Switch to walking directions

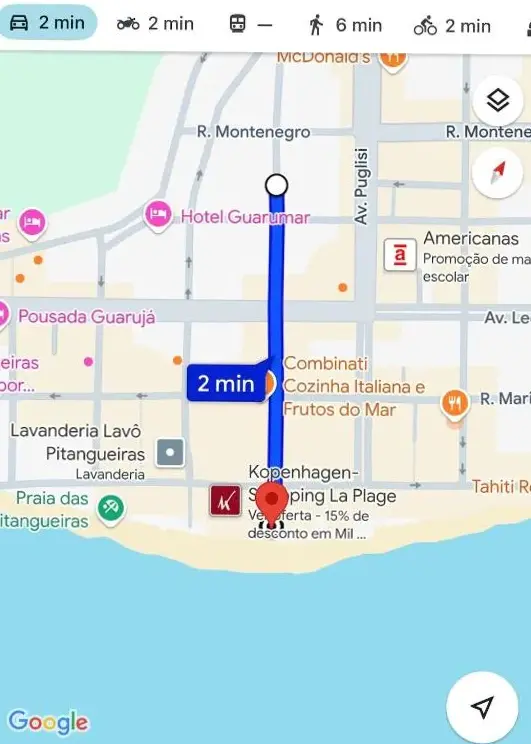coord(345,25)
